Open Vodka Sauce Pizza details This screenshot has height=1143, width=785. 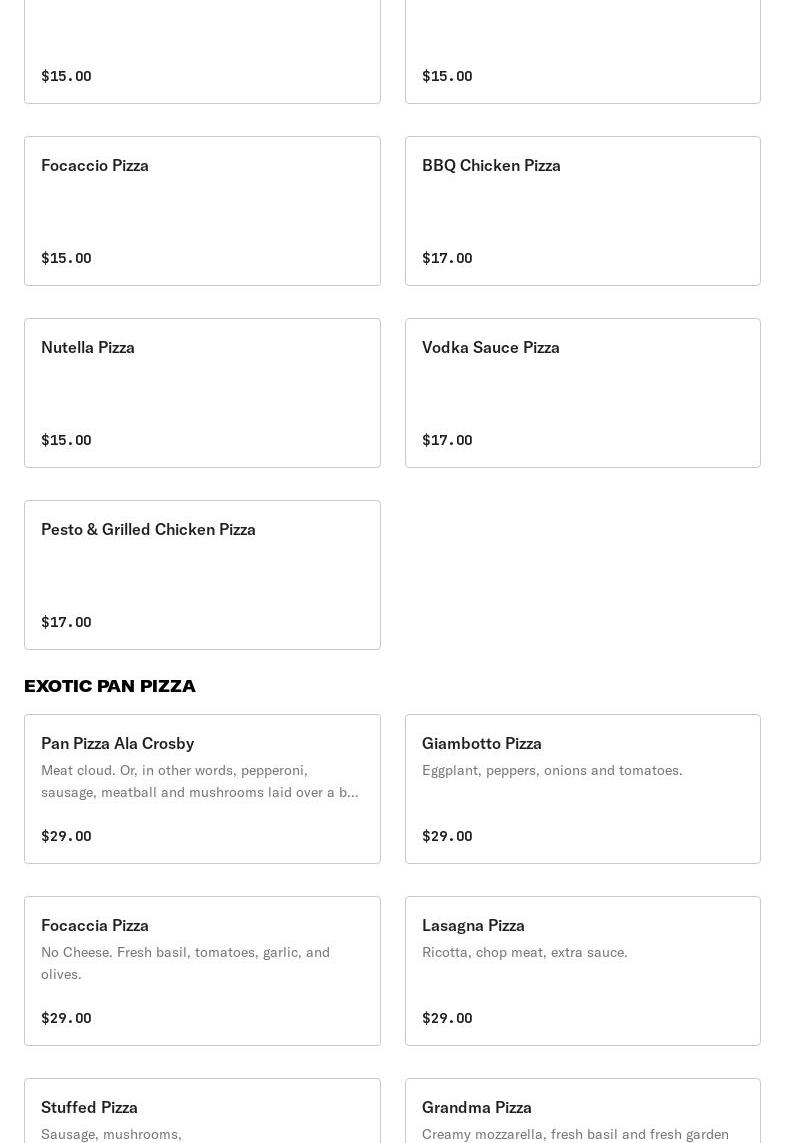pos(582,393)
